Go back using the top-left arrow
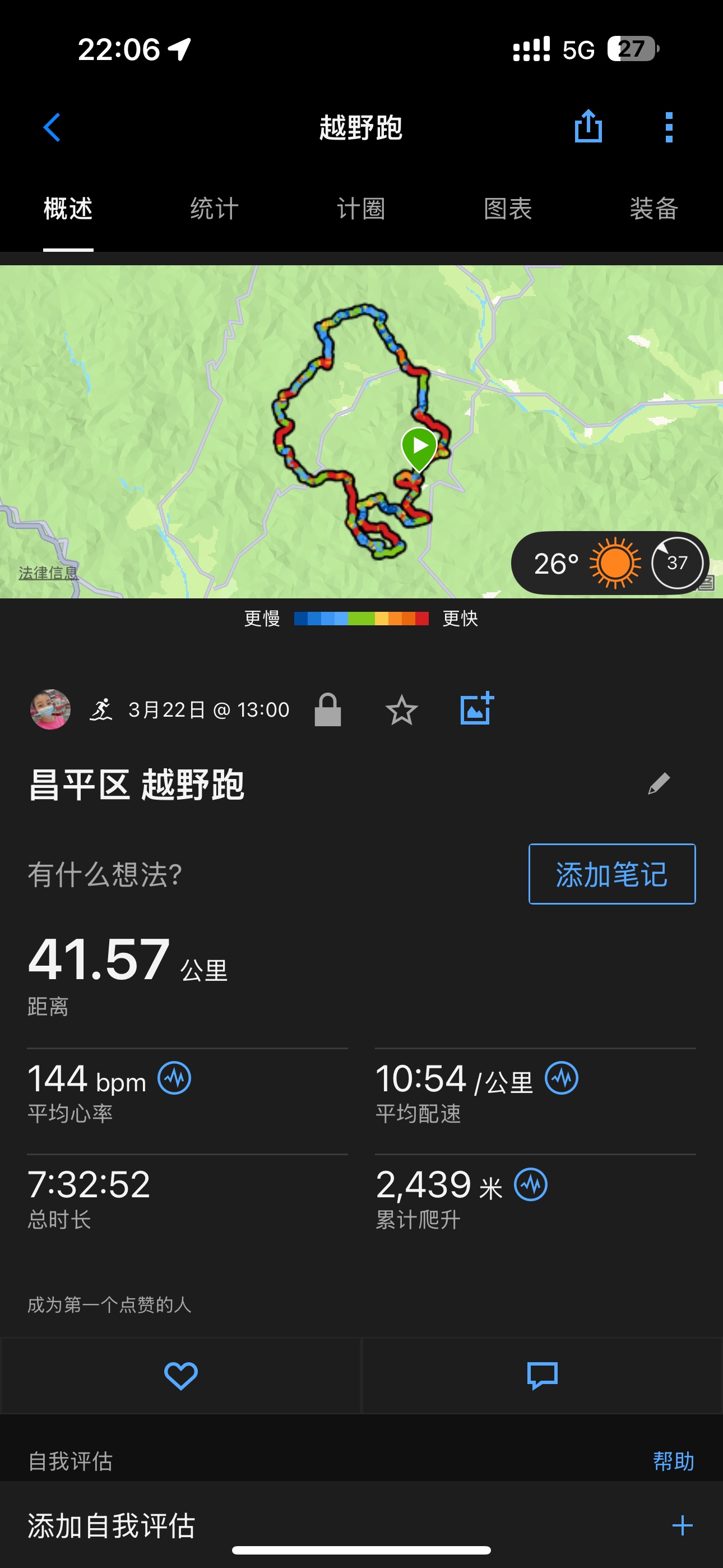The height and width of the screenshot is (1568, 723). (x=52, y=127)
